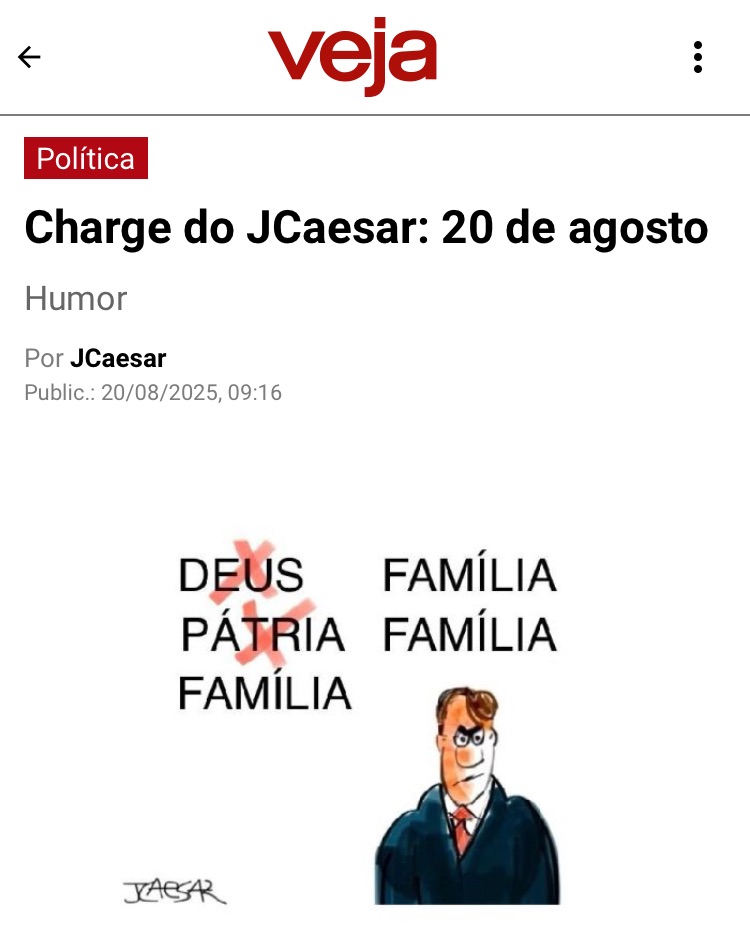Open the three-dot overflow menu
Image resolution: width=750 pixels, height=925 pixels.
[698, 57]
